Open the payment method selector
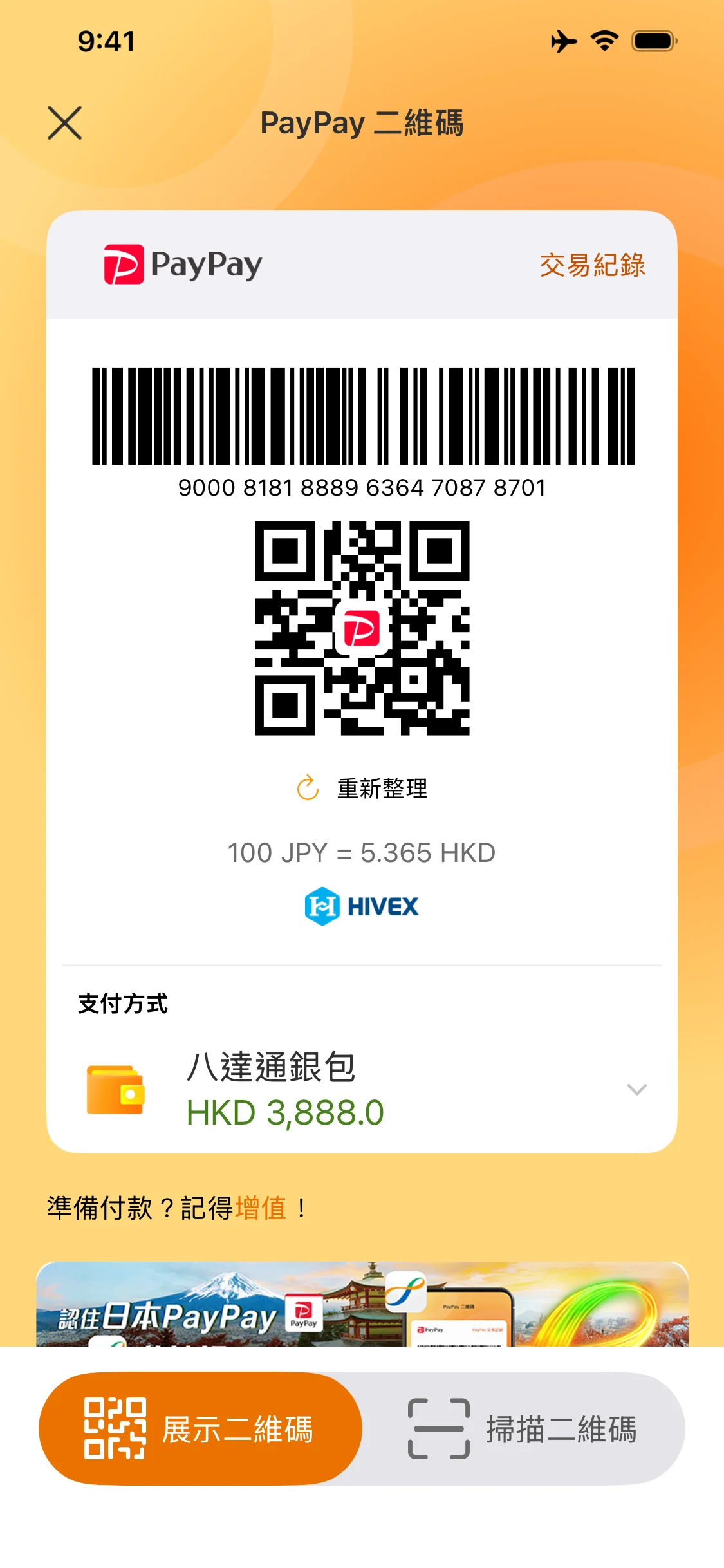 (x=362, y=1089)
